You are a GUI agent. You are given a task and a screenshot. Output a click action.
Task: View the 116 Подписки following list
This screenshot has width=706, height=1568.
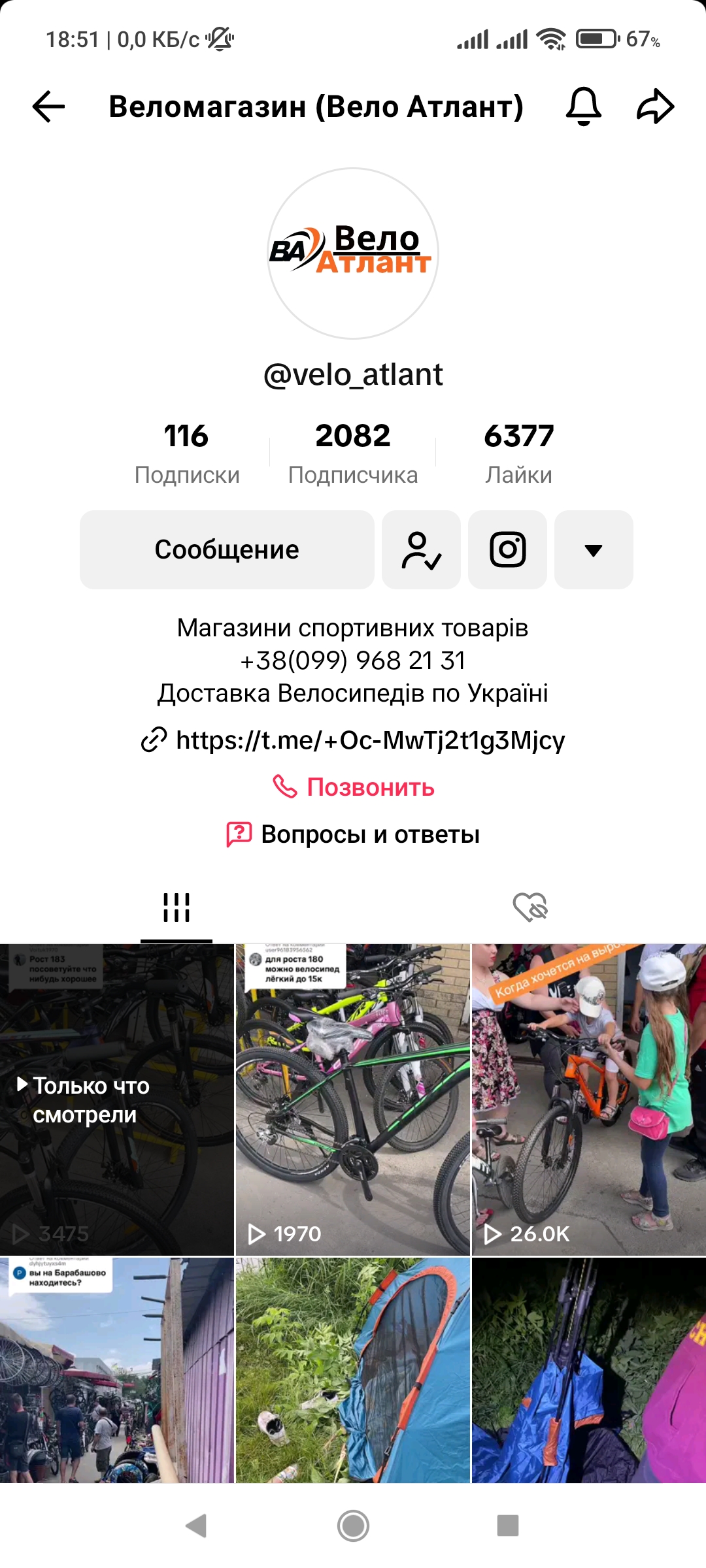187,452
